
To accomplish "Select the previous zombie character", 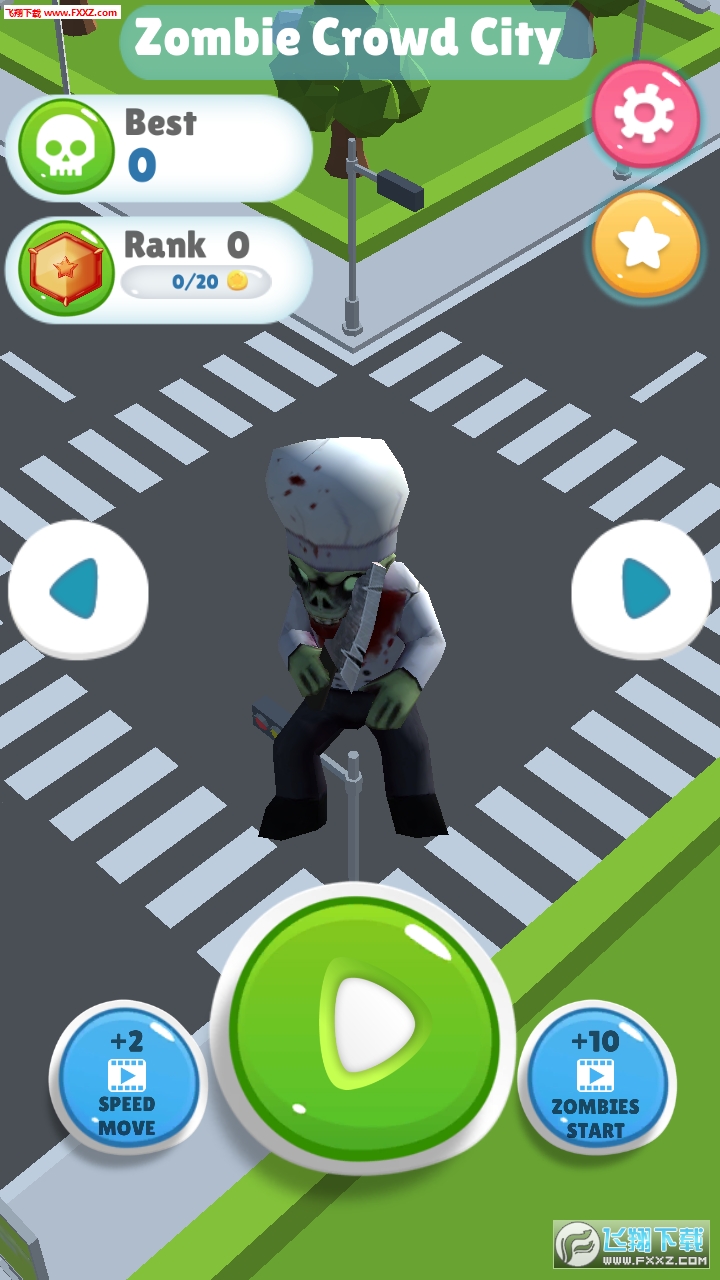I will 78,589.
